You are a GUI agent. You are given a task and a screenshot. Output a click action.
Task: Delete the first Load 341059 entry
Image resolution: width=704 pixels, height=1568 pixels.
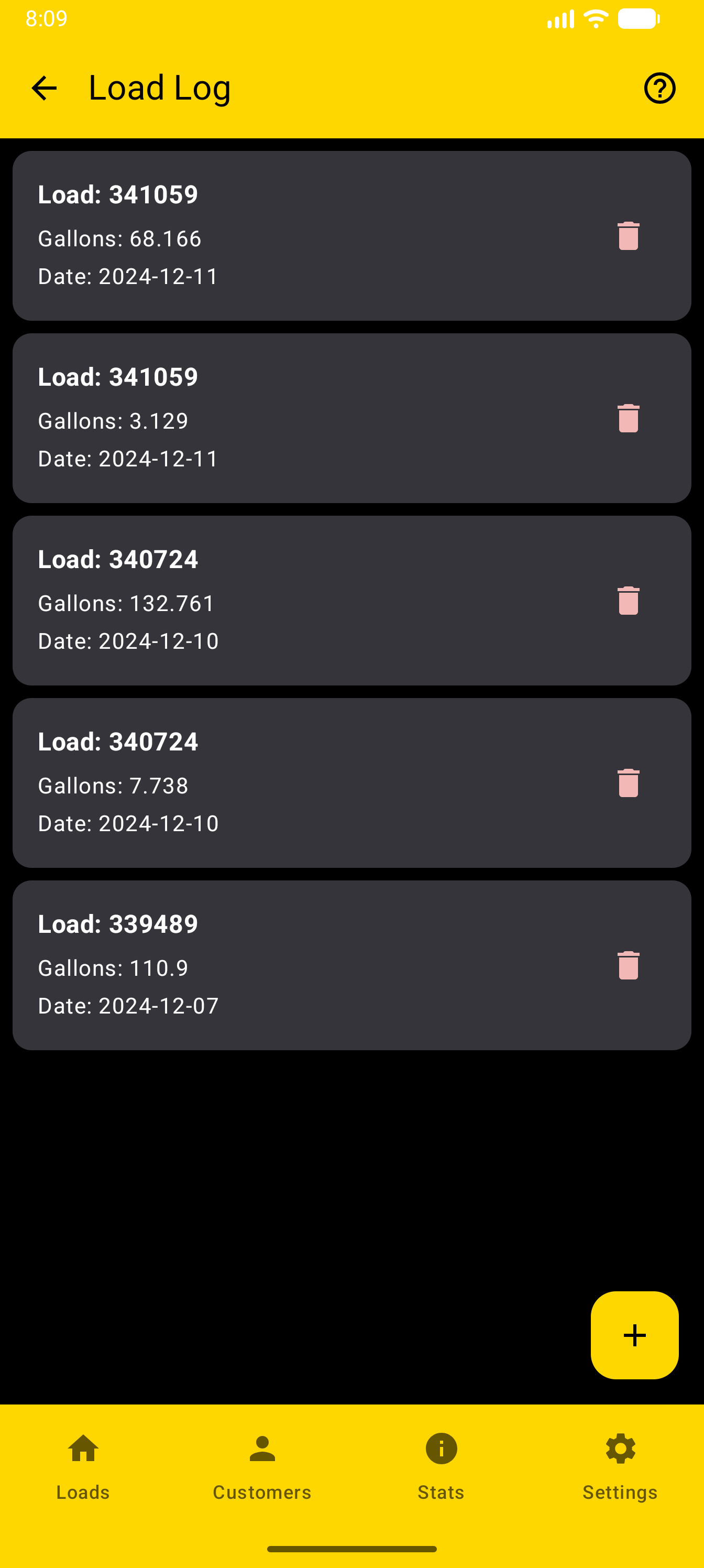[628, 237]
